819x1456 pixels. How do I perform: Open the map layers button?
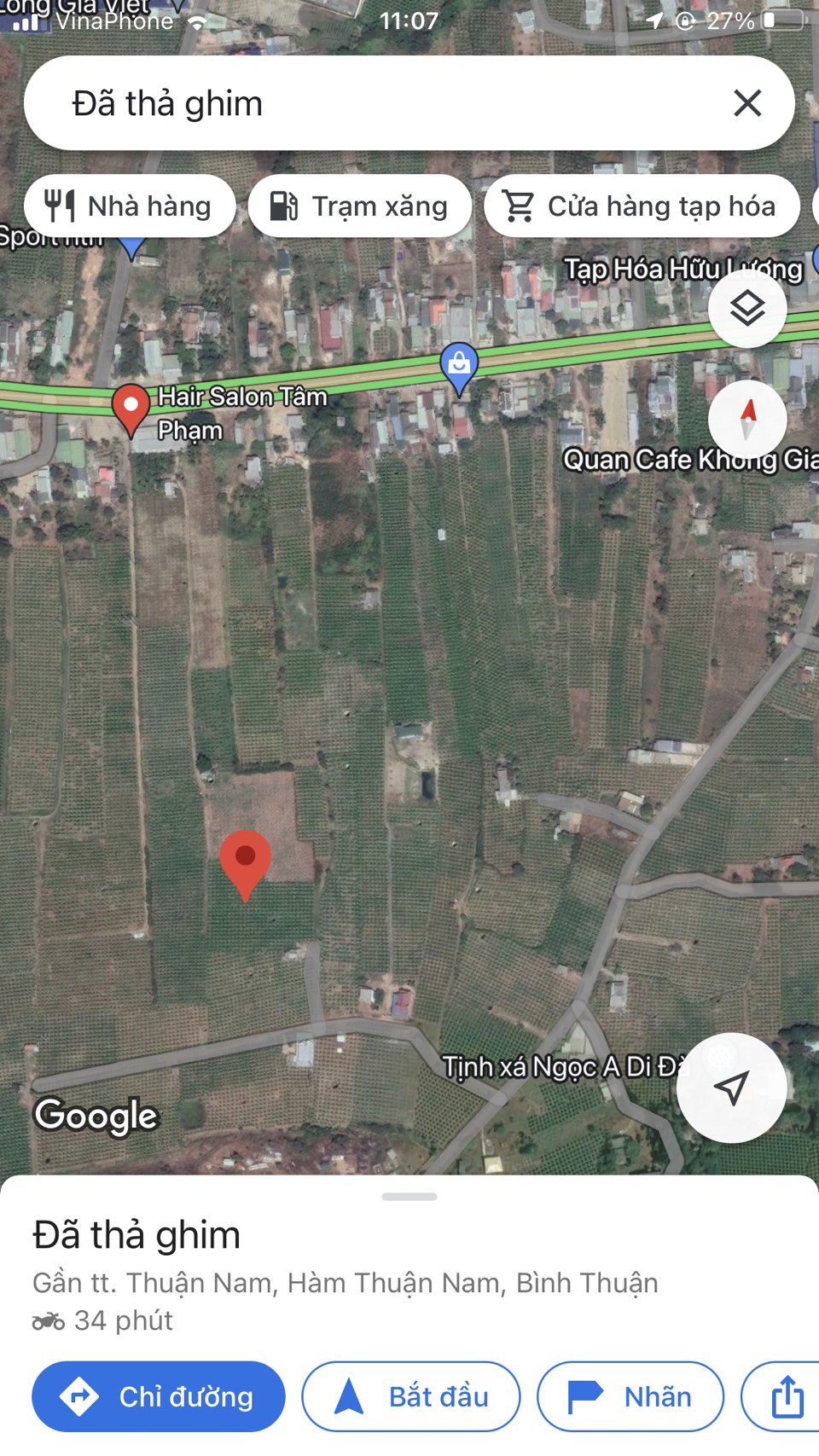[x=747, y=308]
